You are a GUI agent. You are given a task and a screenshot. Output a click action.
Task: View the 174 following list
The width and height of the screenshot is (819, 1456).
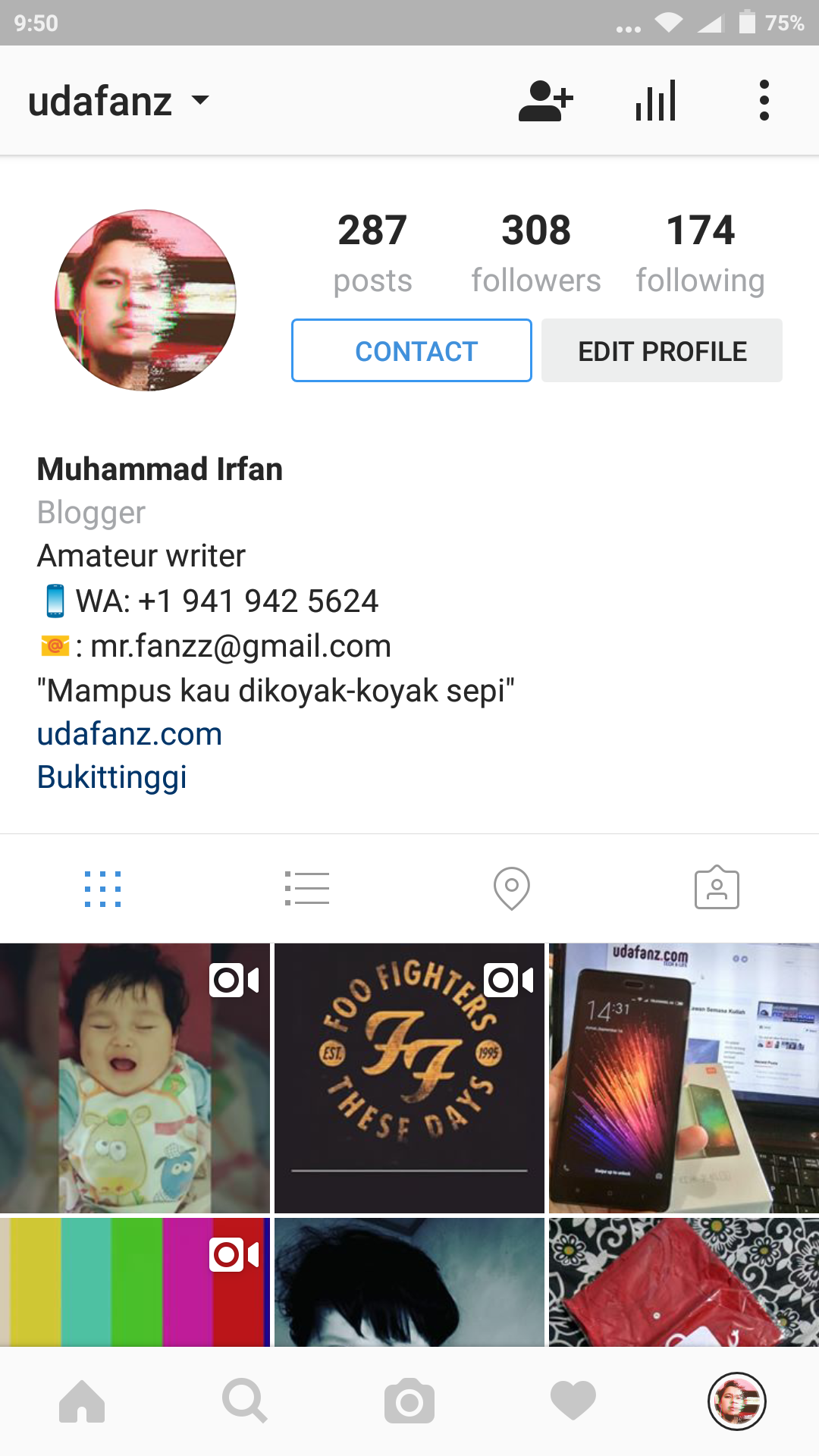(x=700, y=253)
